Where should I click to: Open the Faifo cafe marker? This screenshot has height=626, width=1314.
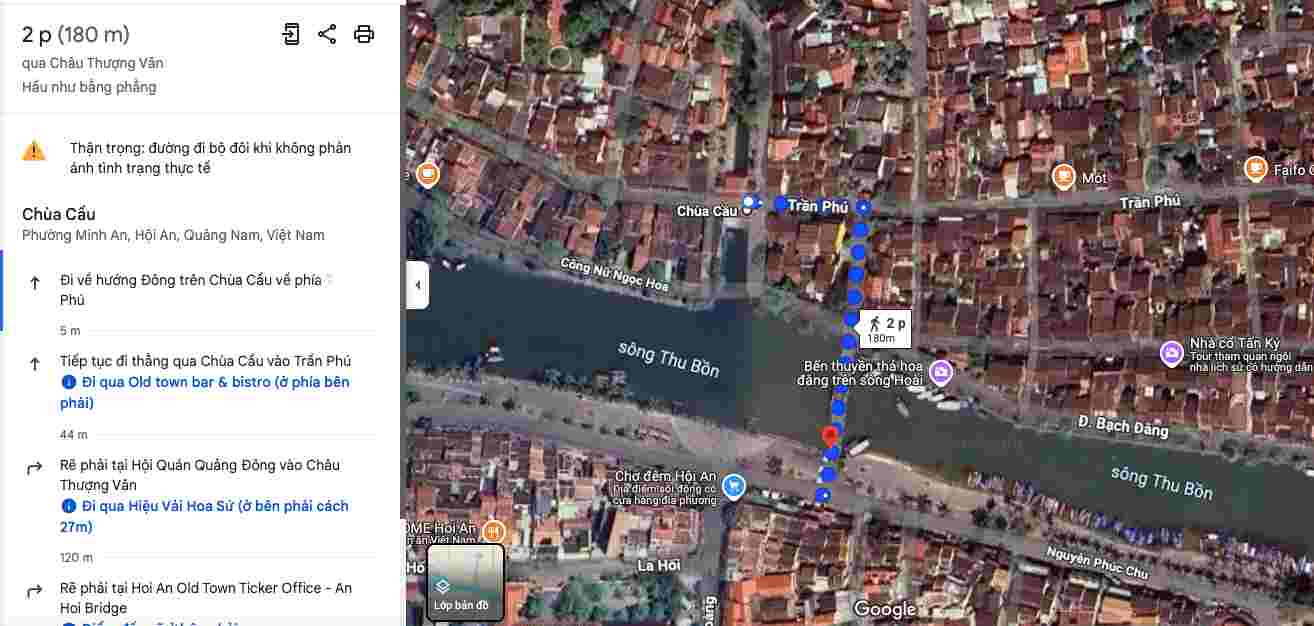tap(1256, 169)
